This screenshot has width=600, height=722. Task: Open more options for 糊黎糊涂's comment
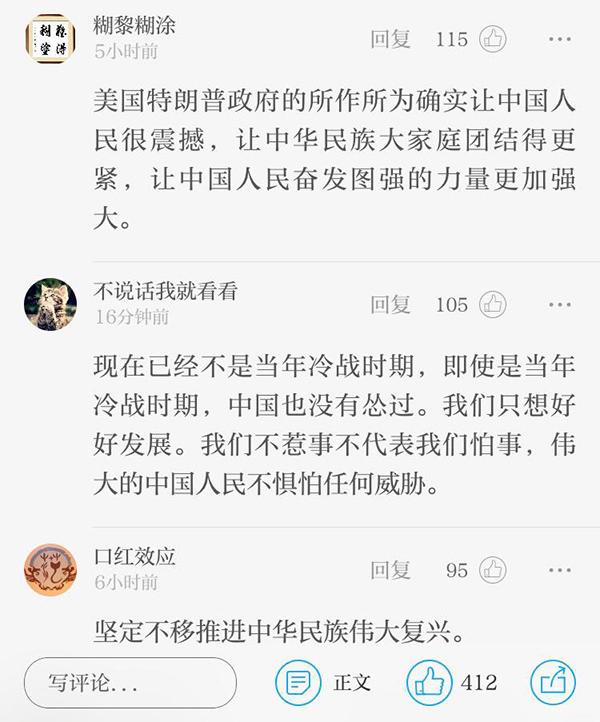pos(559,40)
